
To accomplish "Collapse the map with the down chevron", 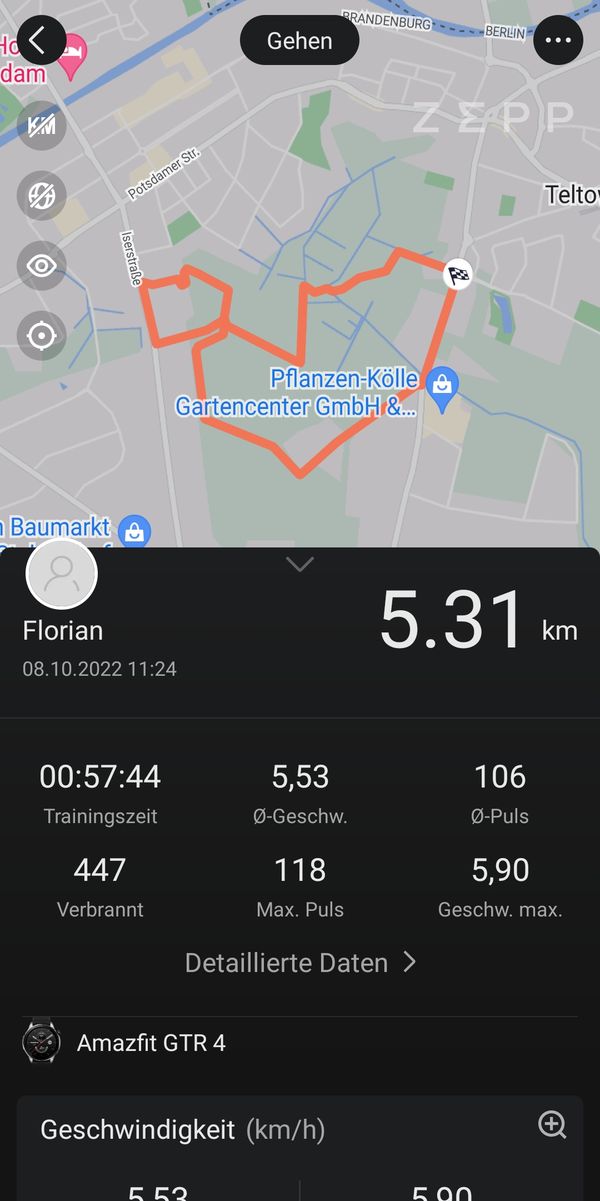I will click(300, 565).
